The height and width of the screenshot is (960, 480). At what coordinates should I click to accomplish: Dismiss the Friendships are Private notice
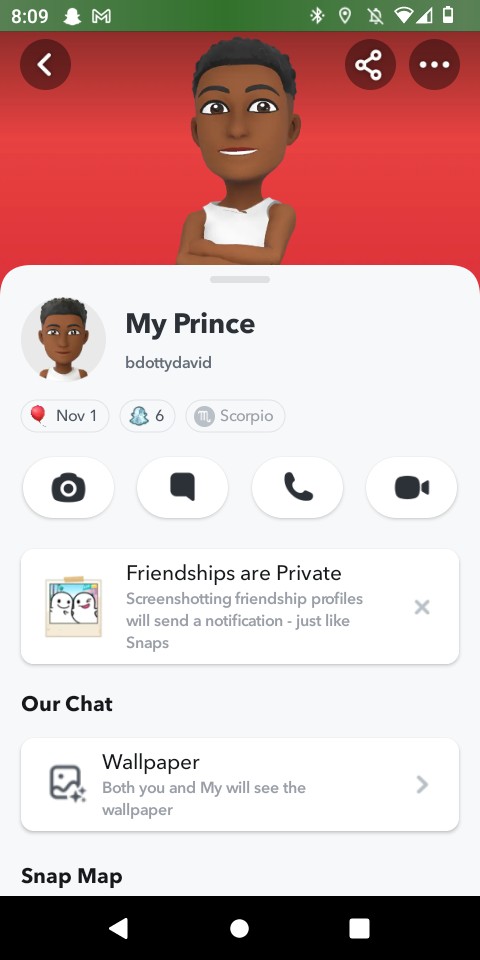tap(422, 607)
